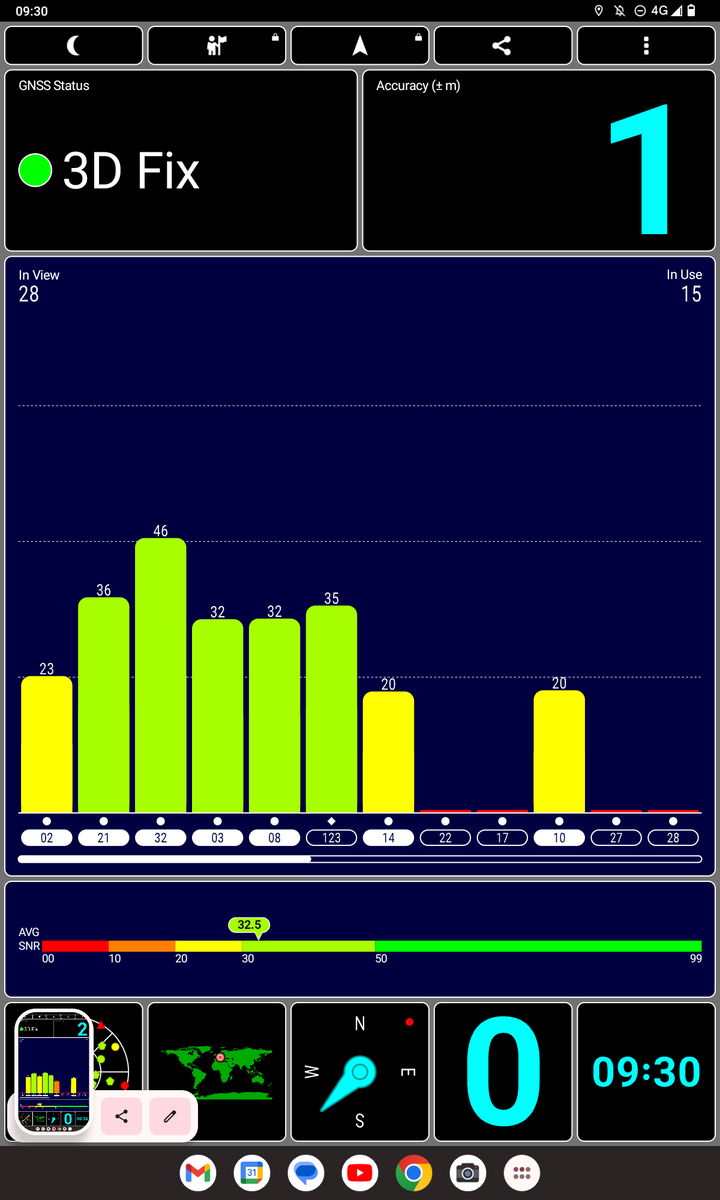This screenshot has width=720, height=1200.
Task: Open the speed tile showing 0
Action: (503, 1071)
